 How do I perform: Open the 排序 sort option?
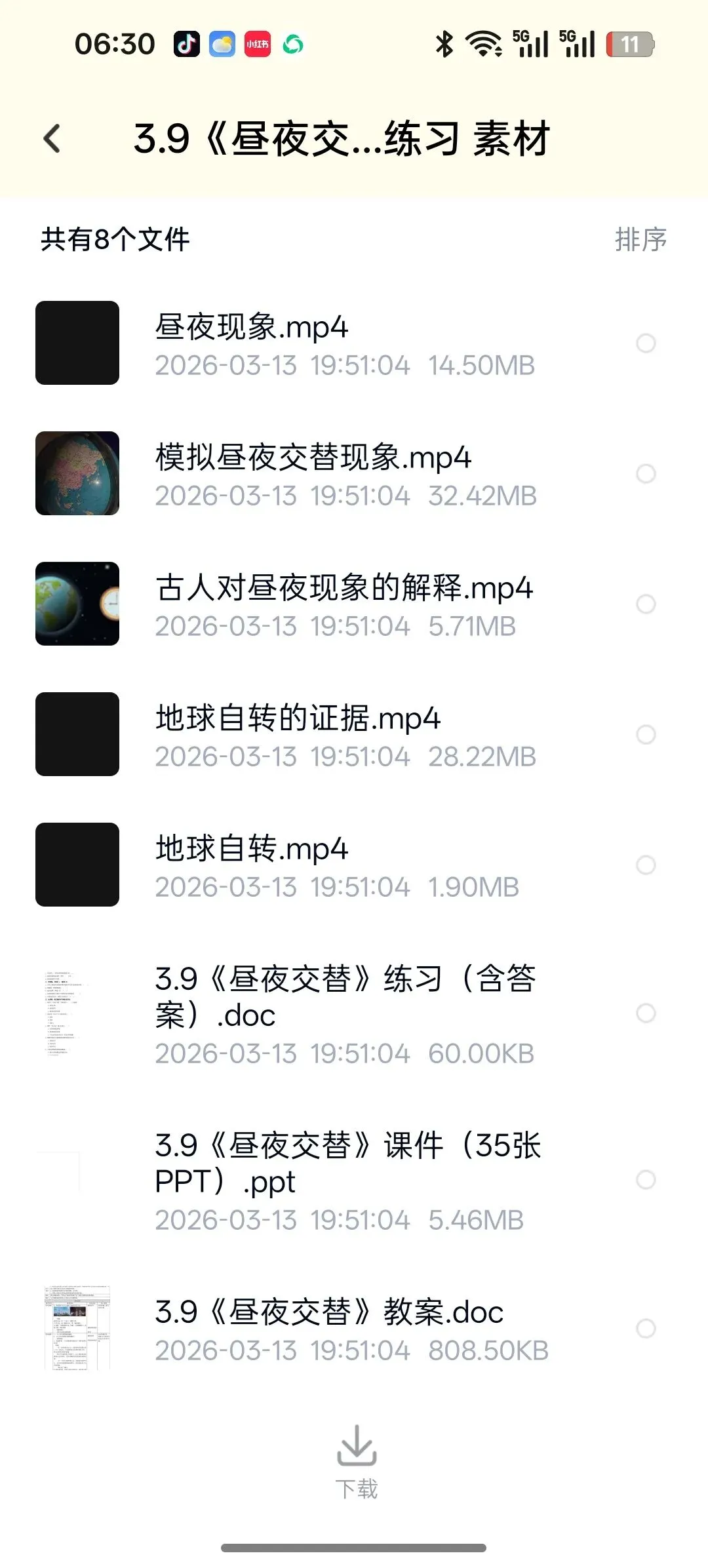(x=640, y=239)
